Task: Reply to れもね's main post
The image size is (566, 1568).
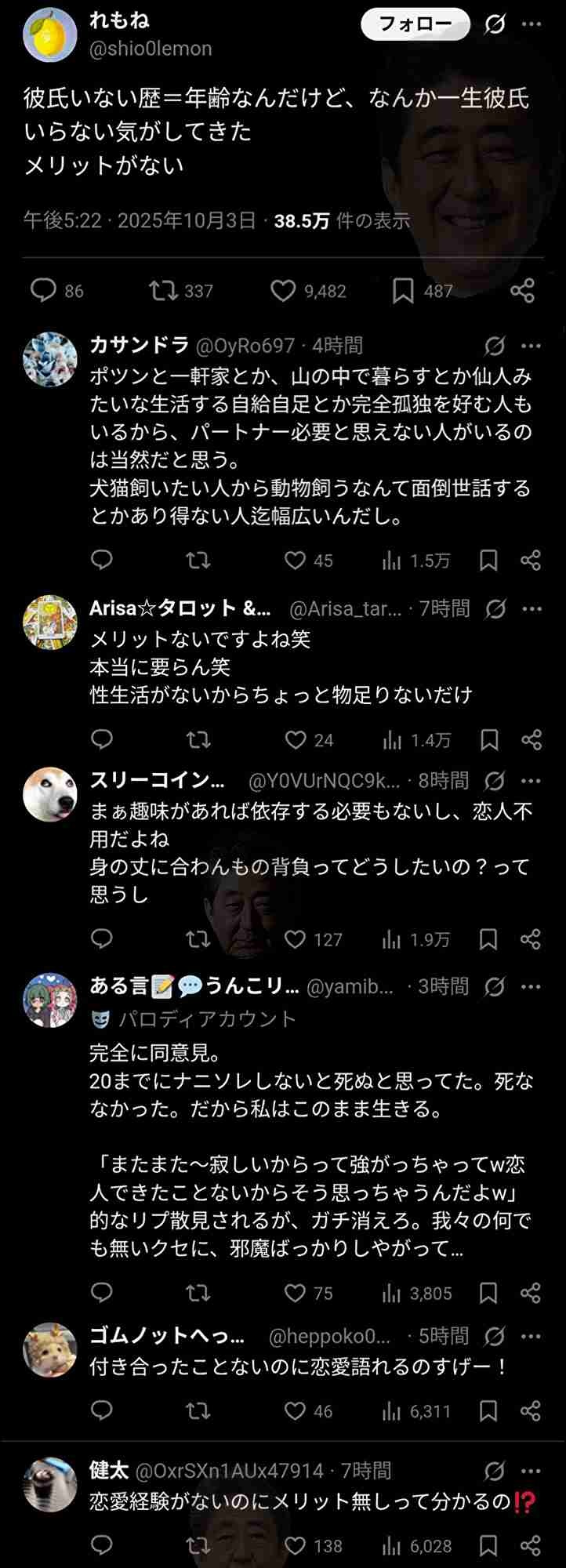Action: click(x=42, y=291)
